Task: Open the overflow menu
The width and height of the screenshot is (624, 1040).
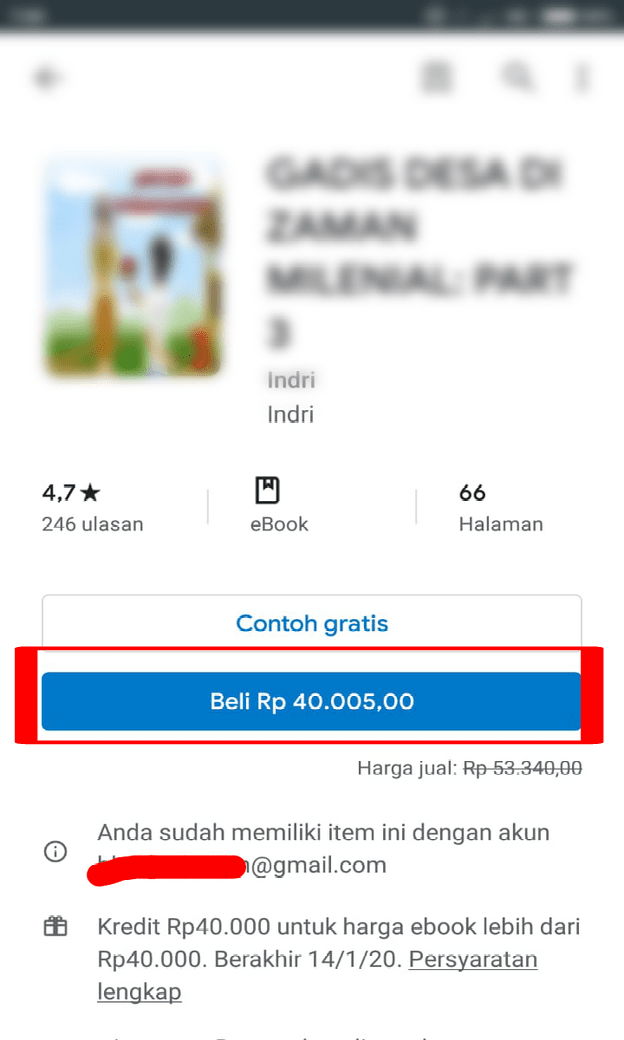Action: pos(581,78)
